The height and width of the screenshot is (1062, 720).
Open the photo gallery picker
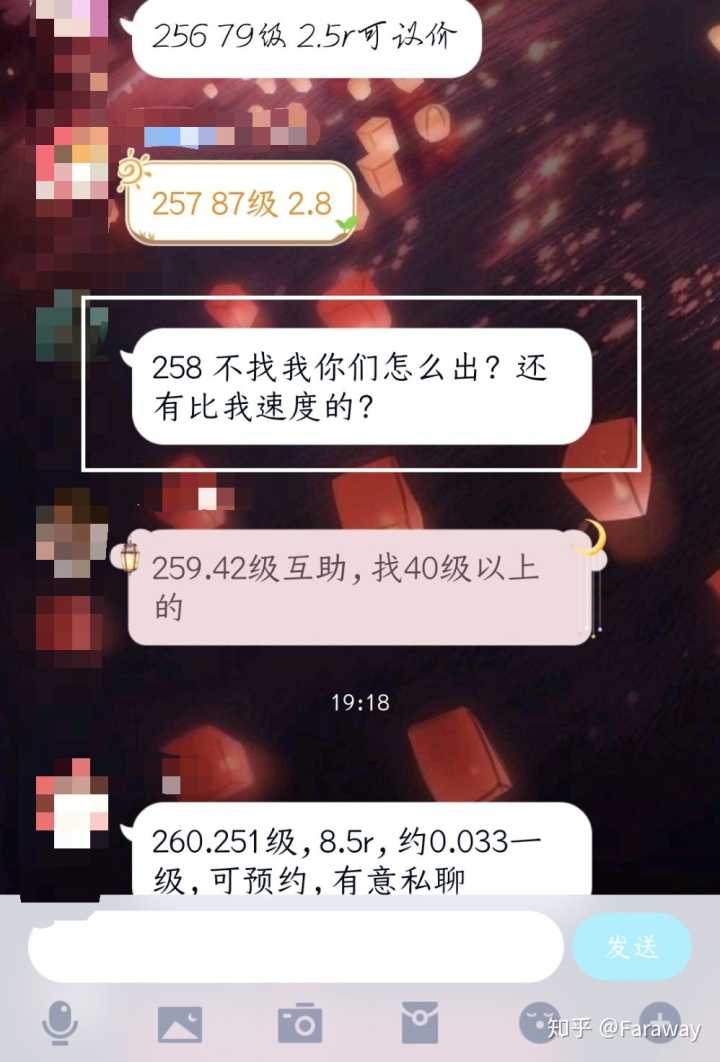(x=180, y=1023)
